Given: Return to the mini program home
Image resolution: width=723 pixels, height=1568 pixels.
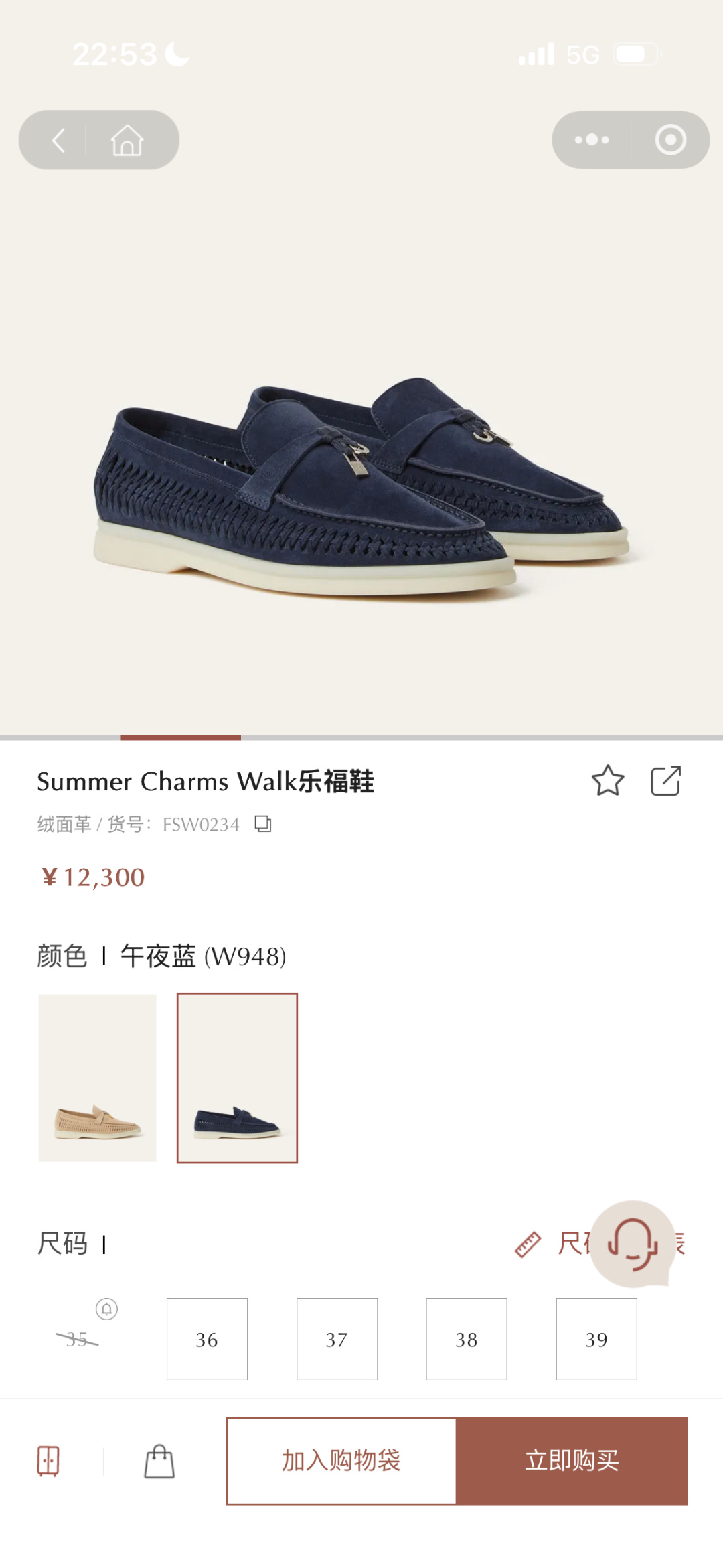Looking at the screenshot, I should click(x=127, y=140).
